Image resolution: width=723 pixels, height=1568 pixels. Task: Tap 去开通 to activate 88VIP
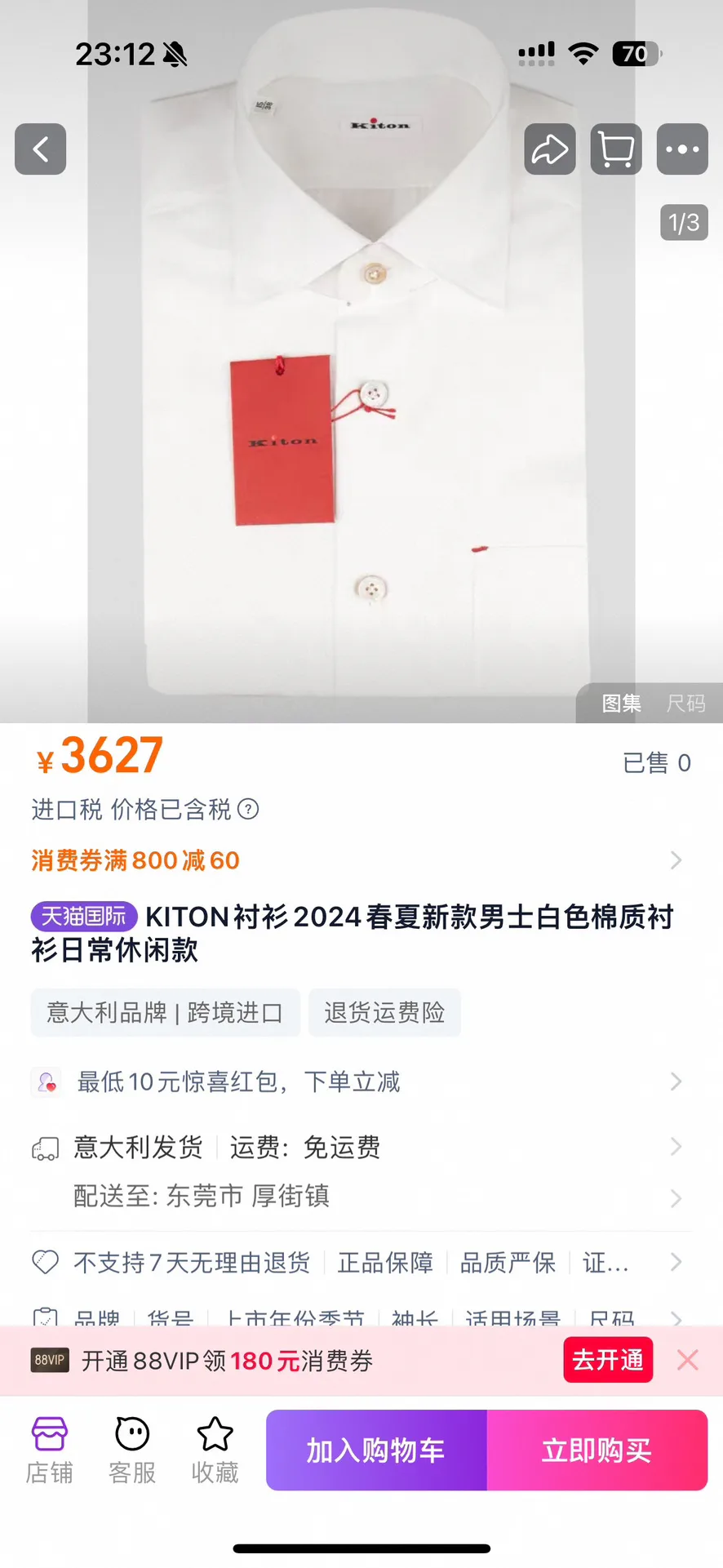[x=608, y=1360]
